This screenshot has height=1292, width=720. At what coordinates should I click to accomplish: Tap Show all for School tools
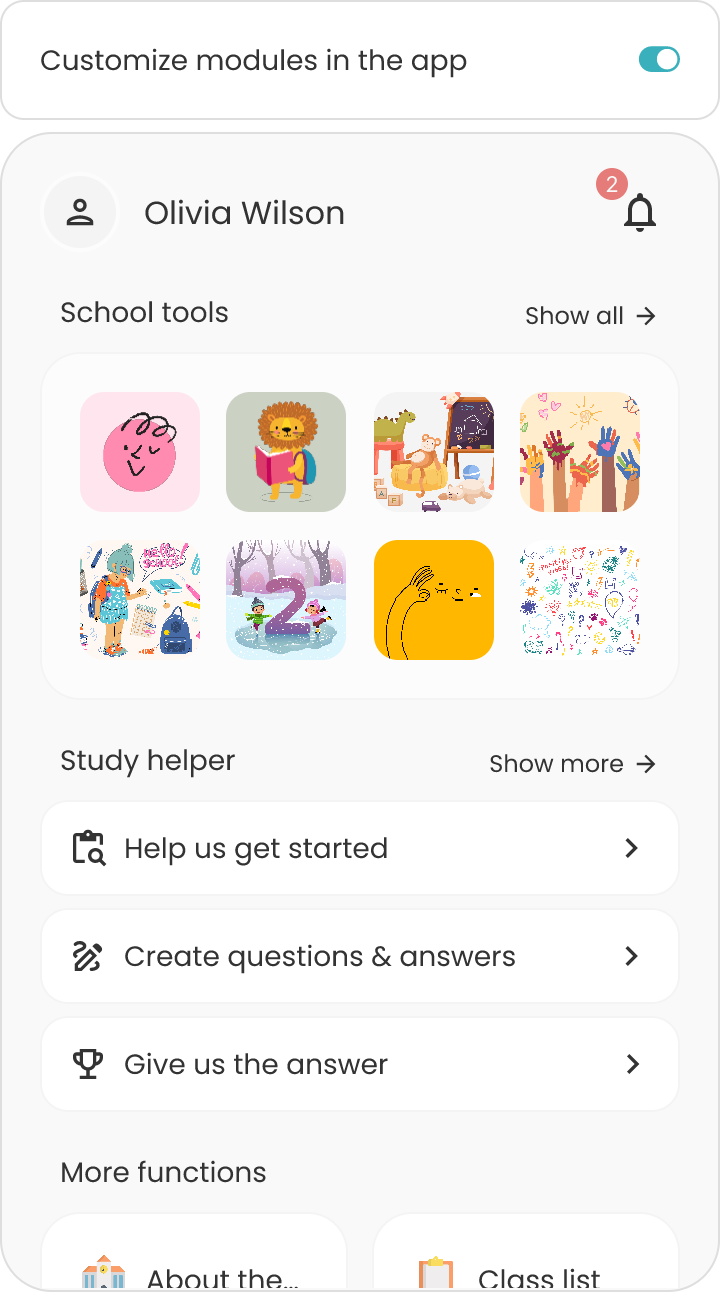[590, 316]
